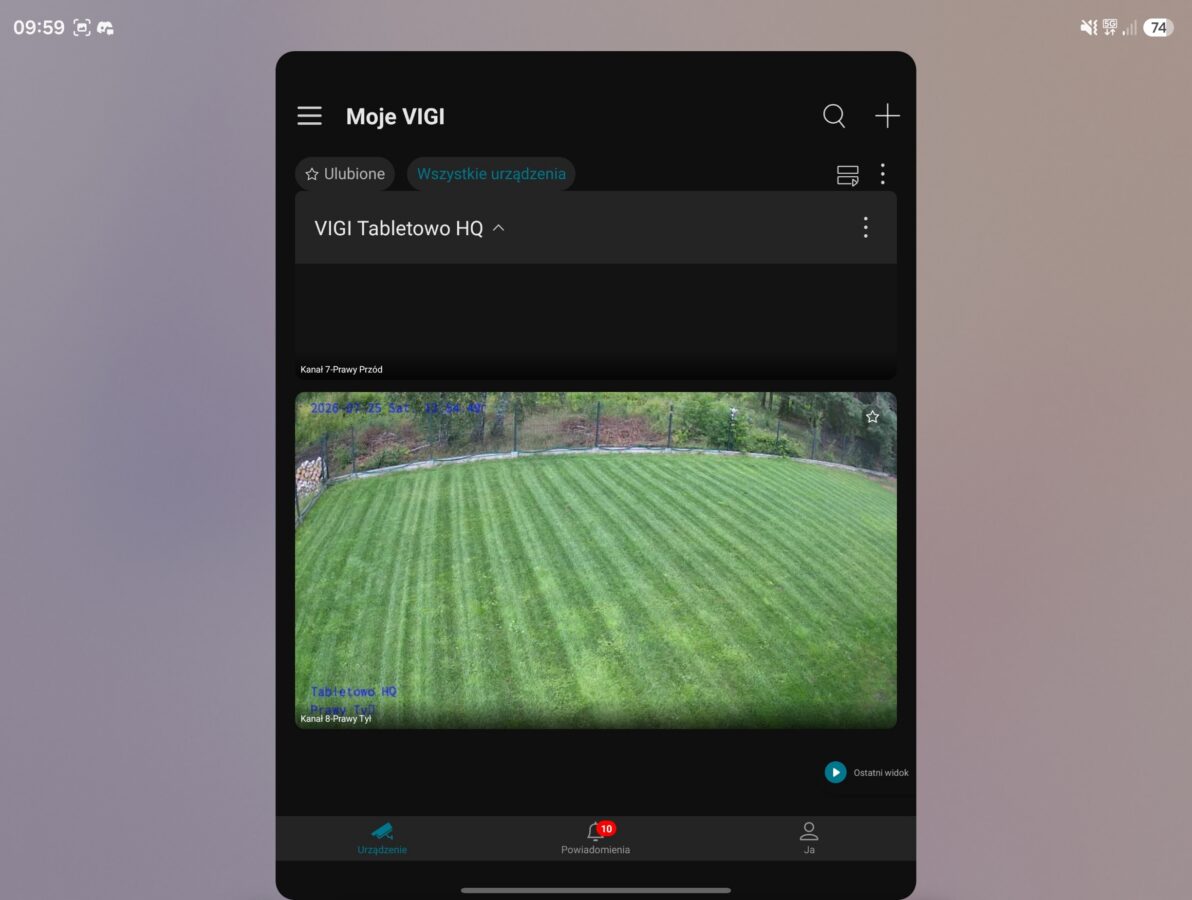
Task: Switch to the Ulubione filter chip
Action: click(345, 173)
